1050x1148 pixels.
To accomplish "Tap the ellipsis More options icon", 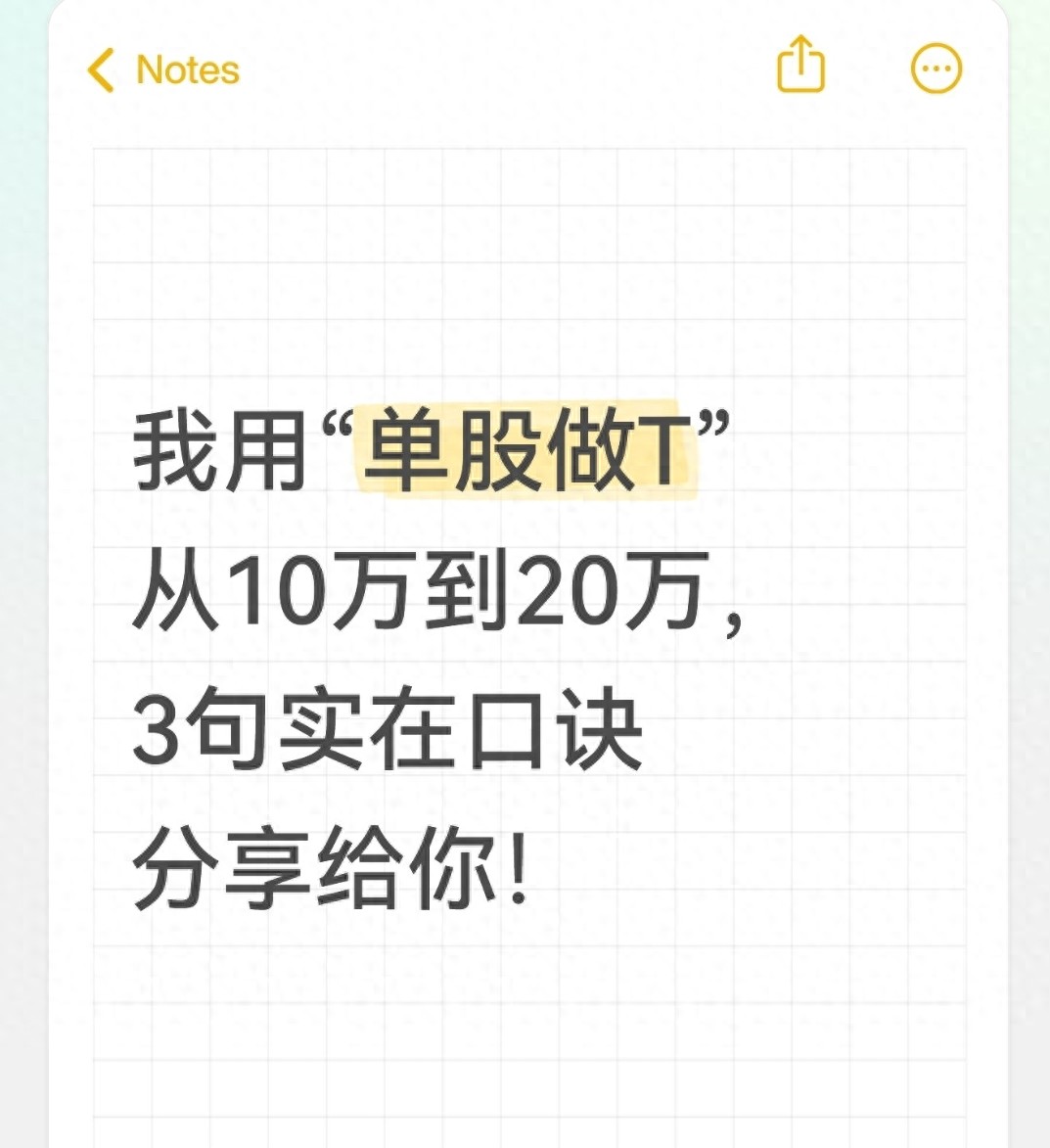I will (x=935, y=67).
